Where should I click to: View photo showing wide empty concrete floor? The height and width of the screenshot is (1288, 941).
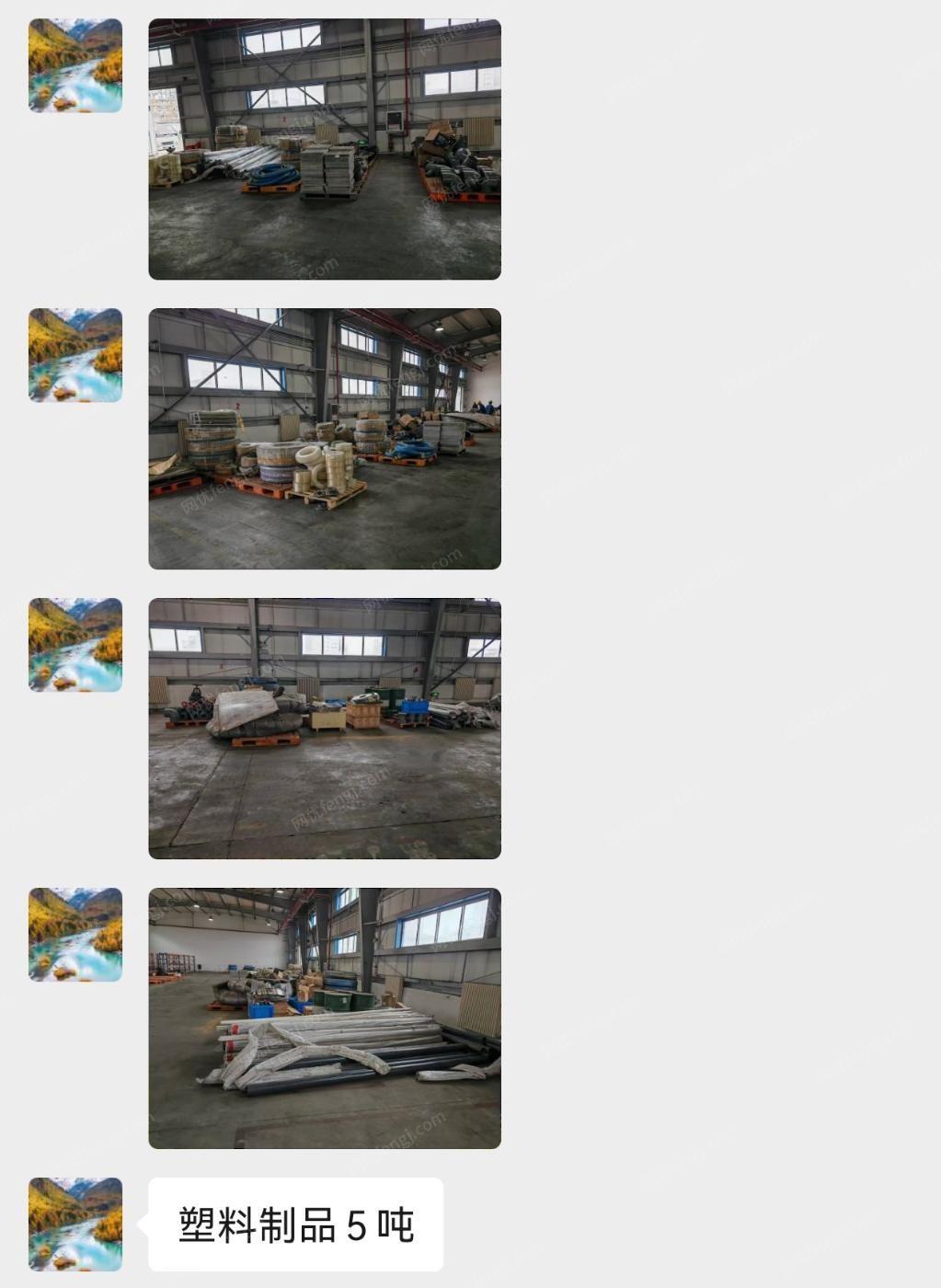point(325,729)
